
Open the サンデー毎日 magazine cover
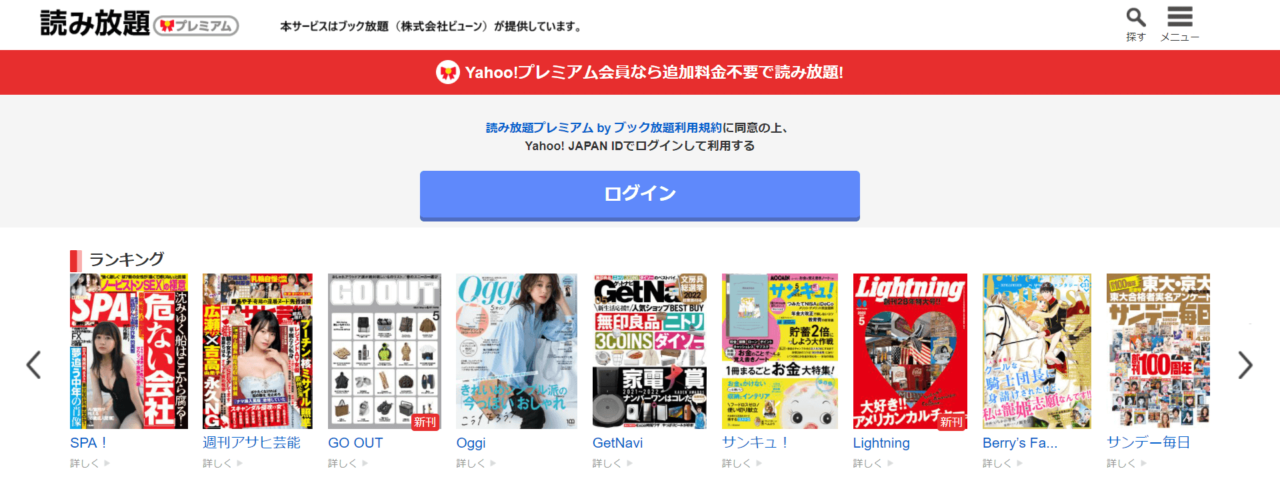pyautogui.click(x=1157, y=351)
